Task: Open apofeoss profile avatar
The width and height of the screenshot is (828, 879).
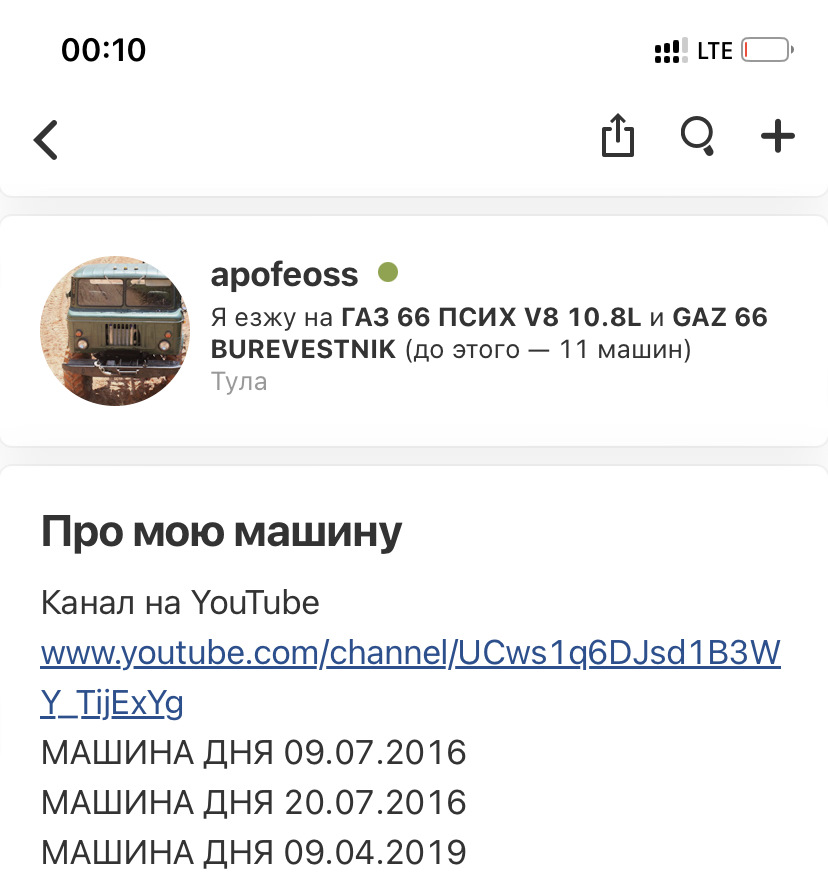Action: point(115,329)
